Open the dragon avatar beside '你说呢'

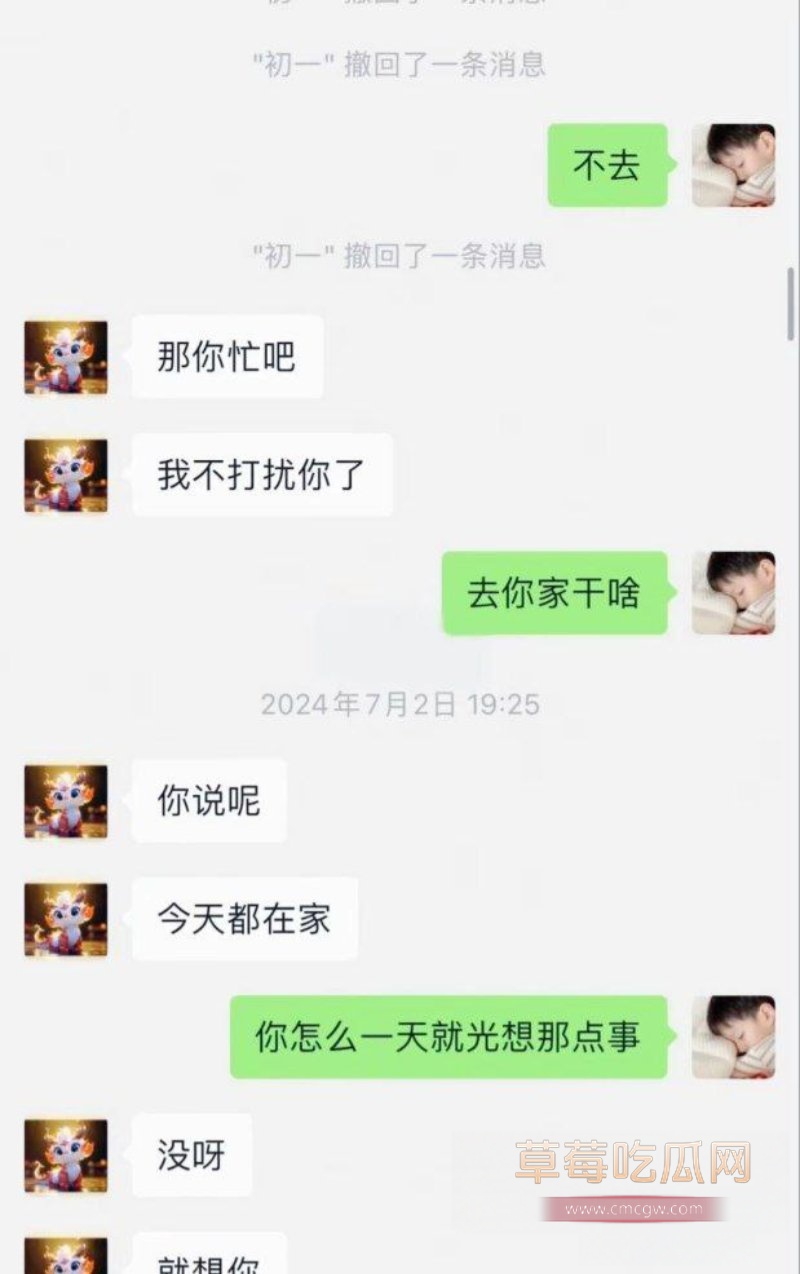tap(66, 801)
